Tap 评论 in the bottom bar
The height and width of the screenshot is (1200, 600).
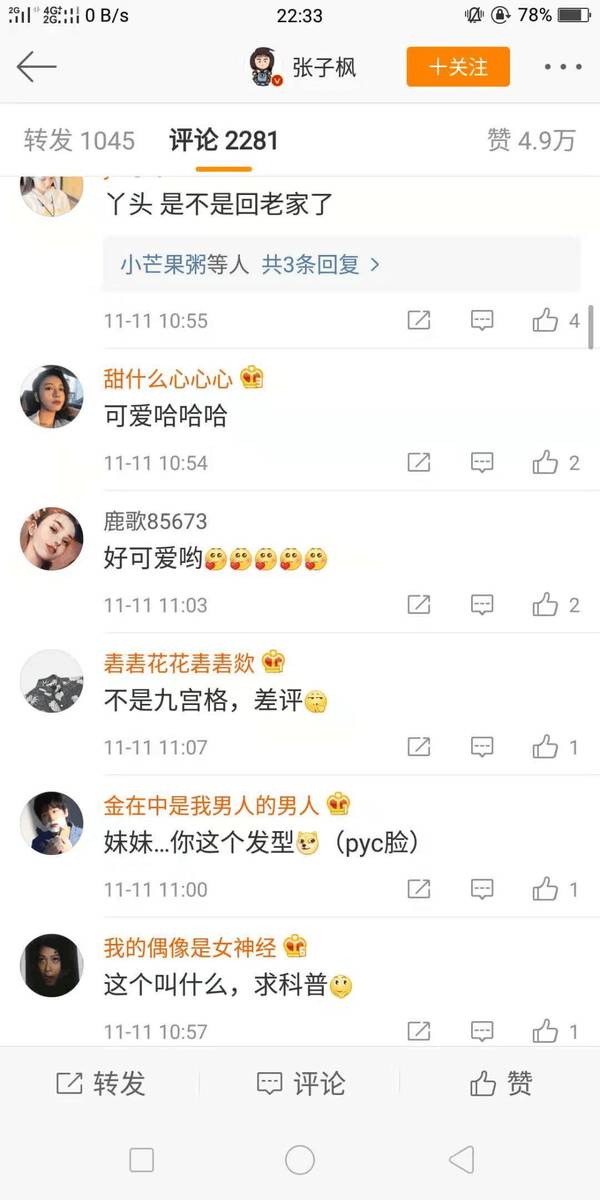click(300, 1083)
